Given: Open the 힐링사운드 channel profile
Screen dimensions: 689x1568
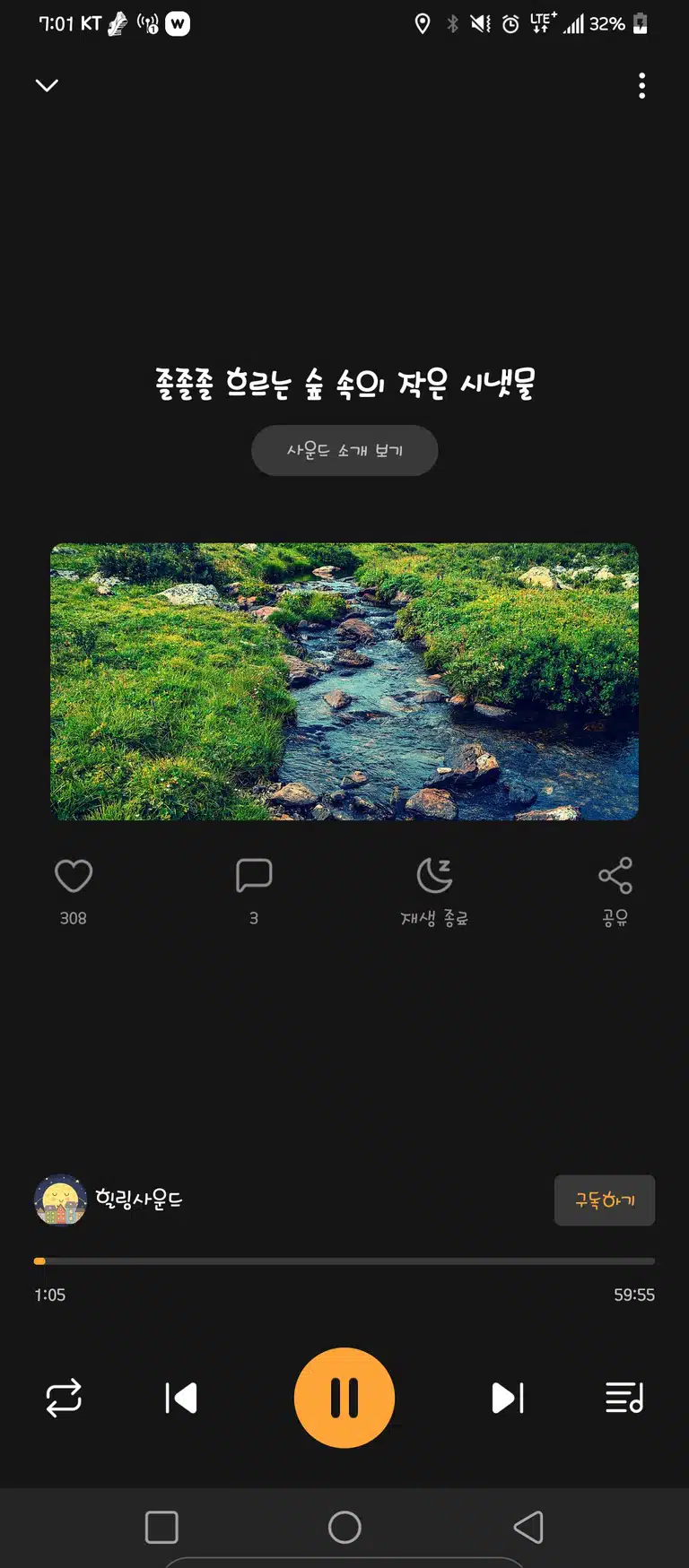Looking at the screenshot, I should tap(109, 1200).
